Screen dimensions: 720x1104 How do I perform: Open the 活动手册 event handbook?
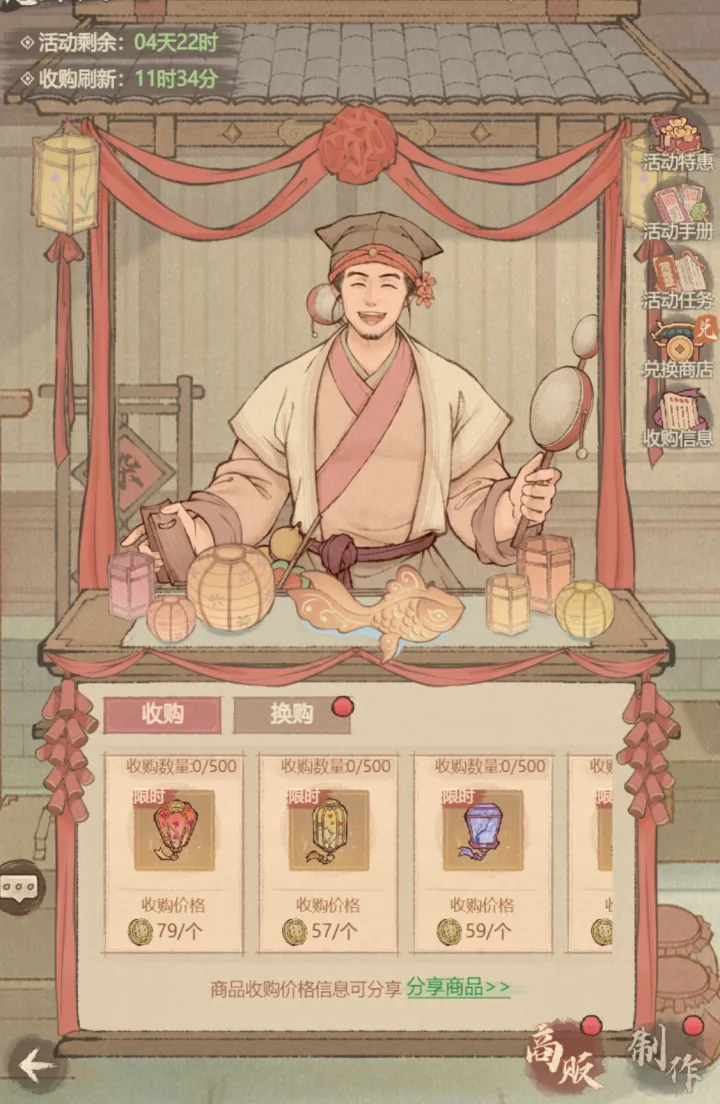678,212
